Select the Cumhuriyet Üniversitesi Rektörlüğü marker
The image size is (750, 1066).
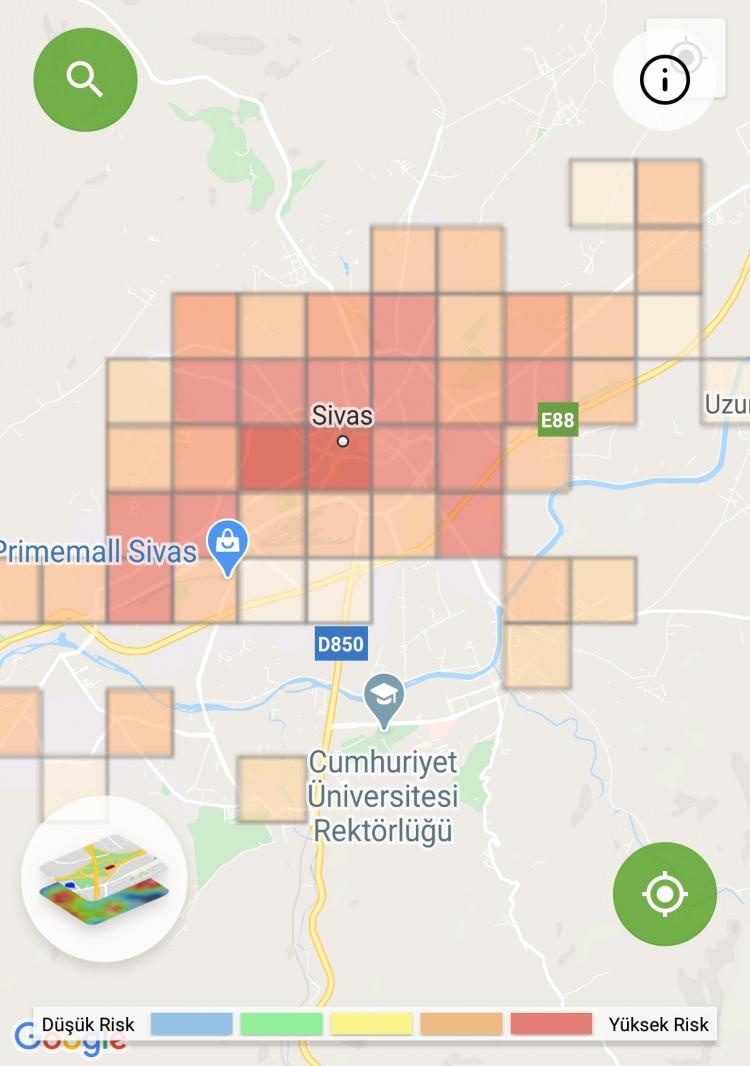pos(384,699)
